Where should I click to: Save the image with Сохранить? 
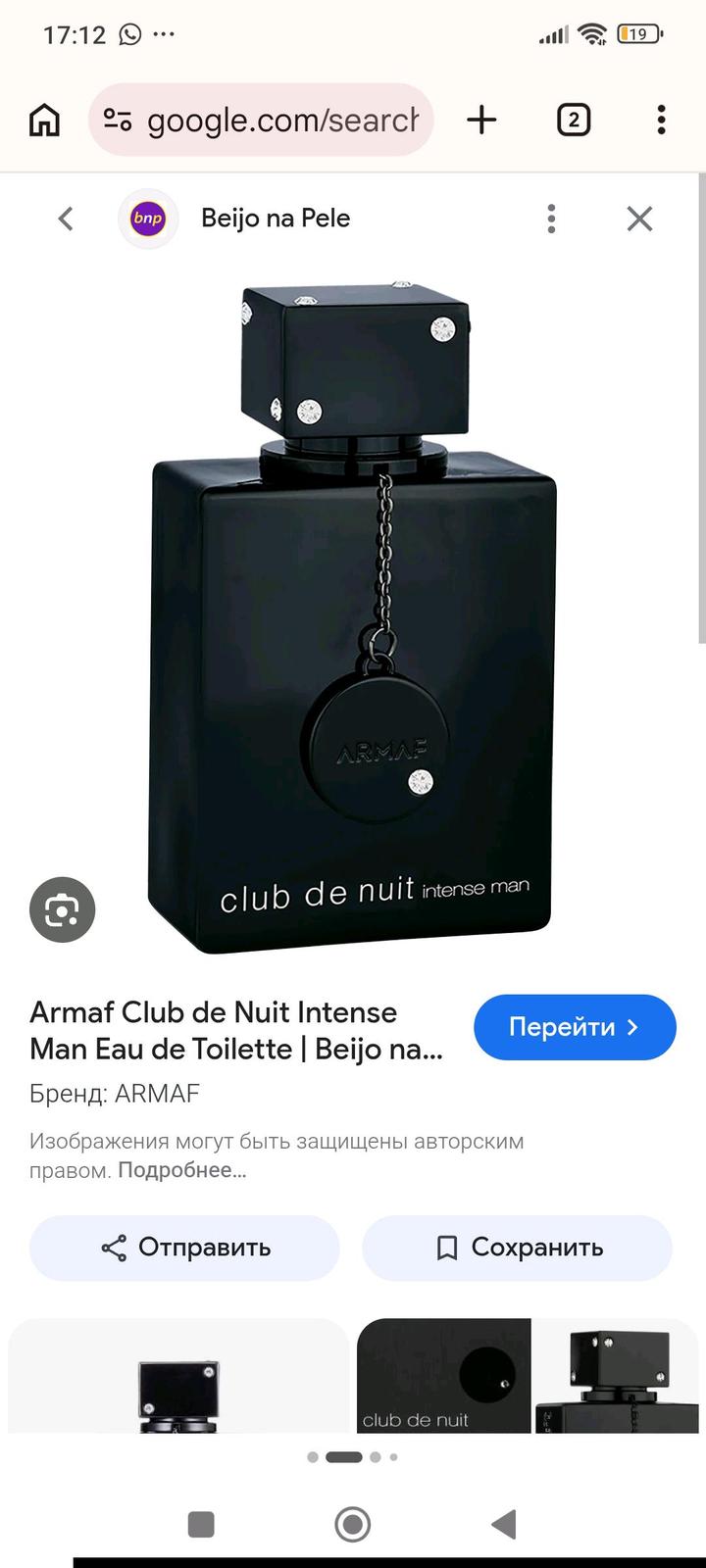tap(517, 1248)
